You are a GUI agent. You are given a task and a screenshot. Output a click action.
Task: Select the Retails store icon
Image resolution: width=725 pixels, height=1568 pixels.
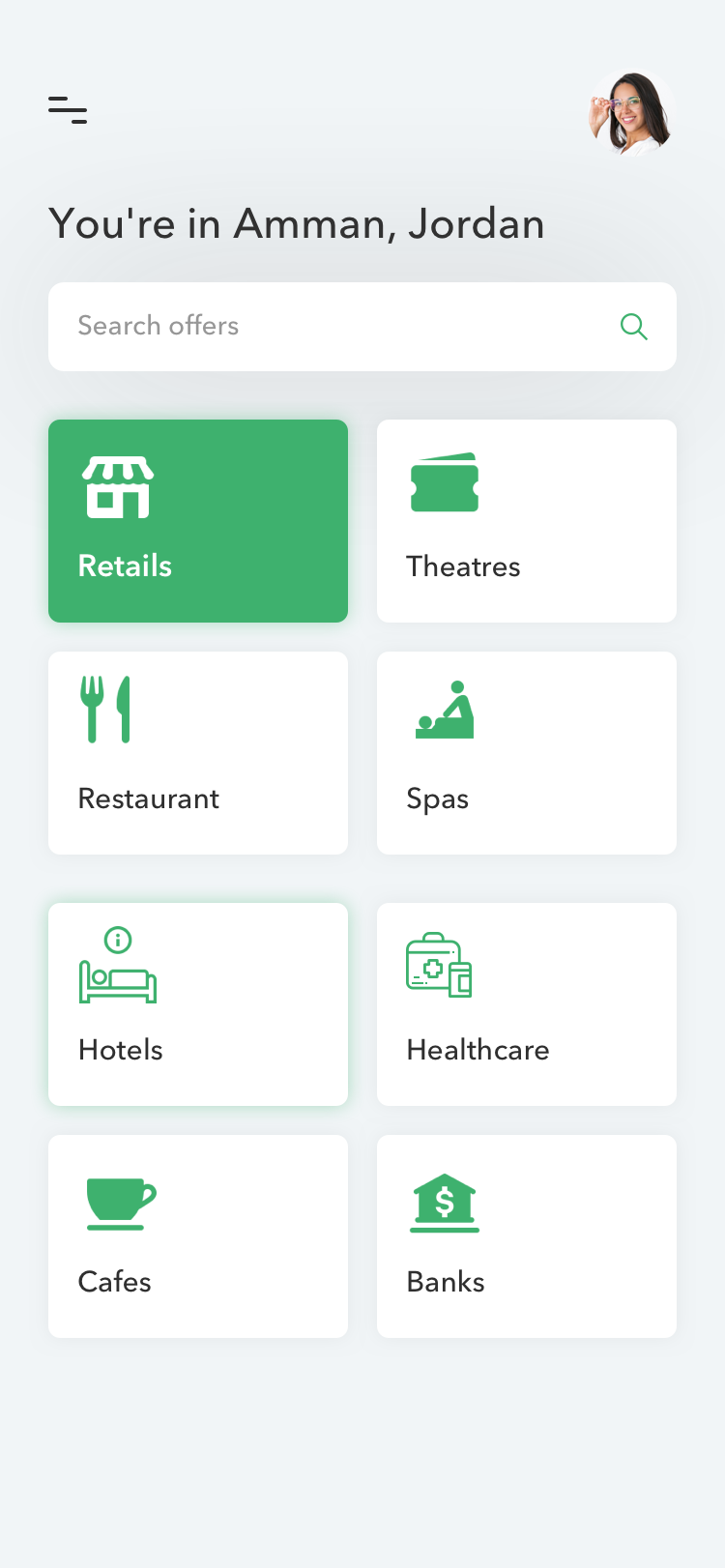(x=117, y=485)
